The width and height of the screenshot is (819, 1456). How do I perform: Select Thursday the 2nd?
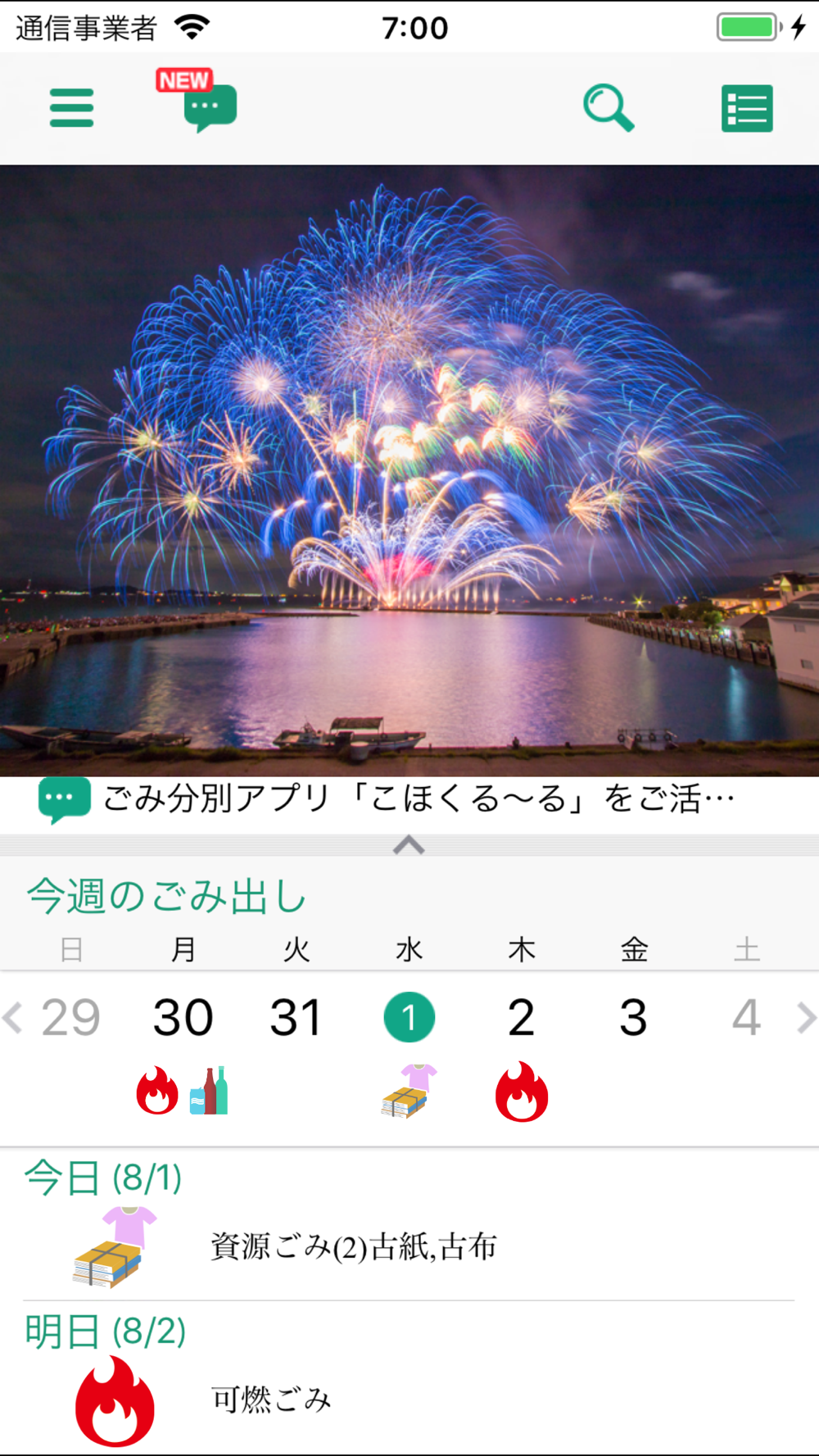pos(521,1018)
